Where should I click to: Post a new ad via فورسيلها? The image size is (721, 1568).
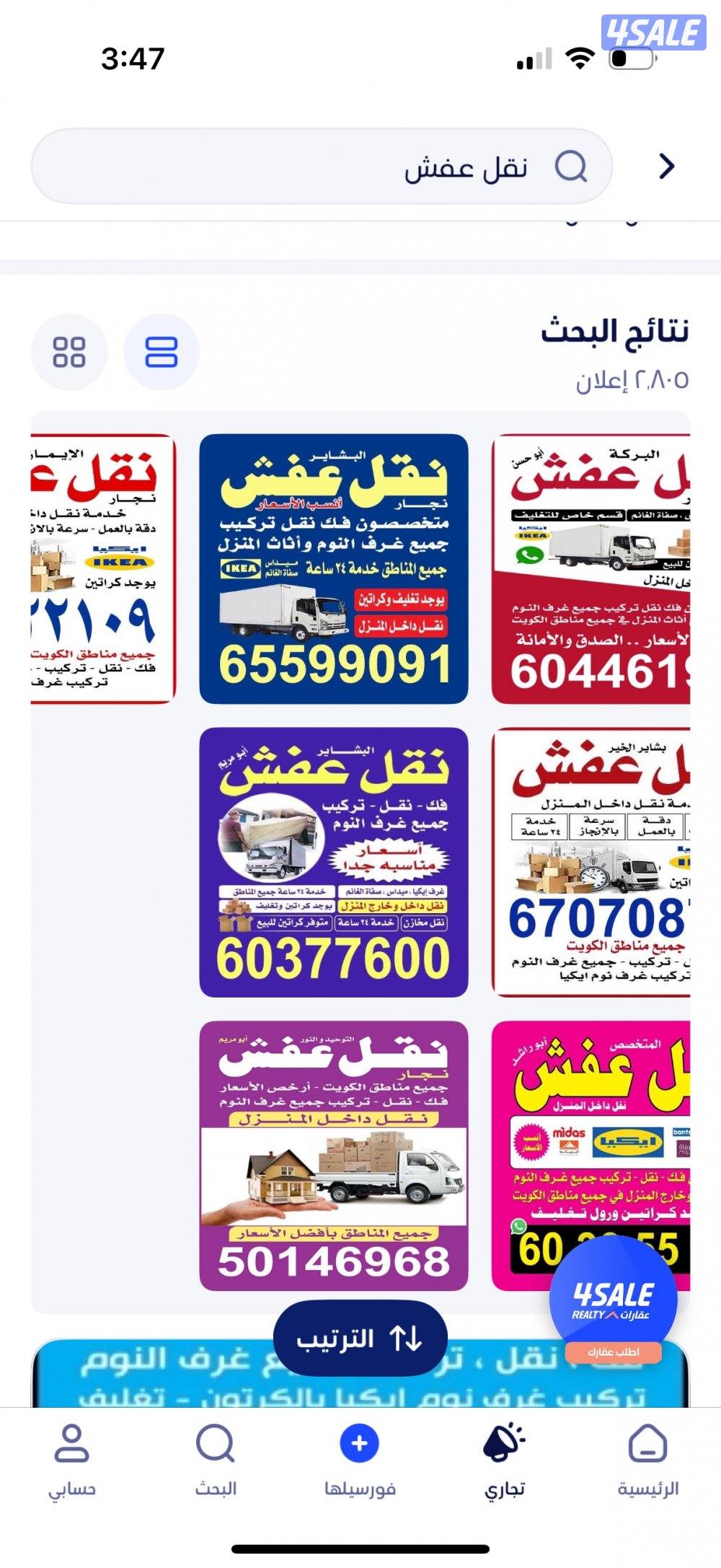360,1461
